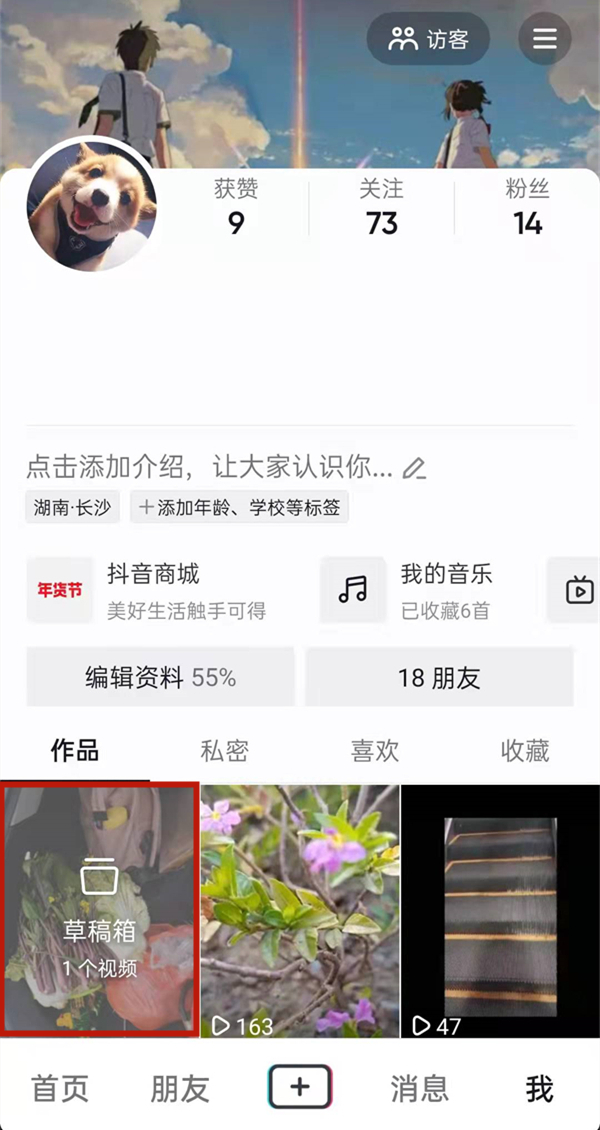The width and height of the screenshot is (600, 1130).
Task: Open the hamburger menu
Action: click(x=544, y=39)
